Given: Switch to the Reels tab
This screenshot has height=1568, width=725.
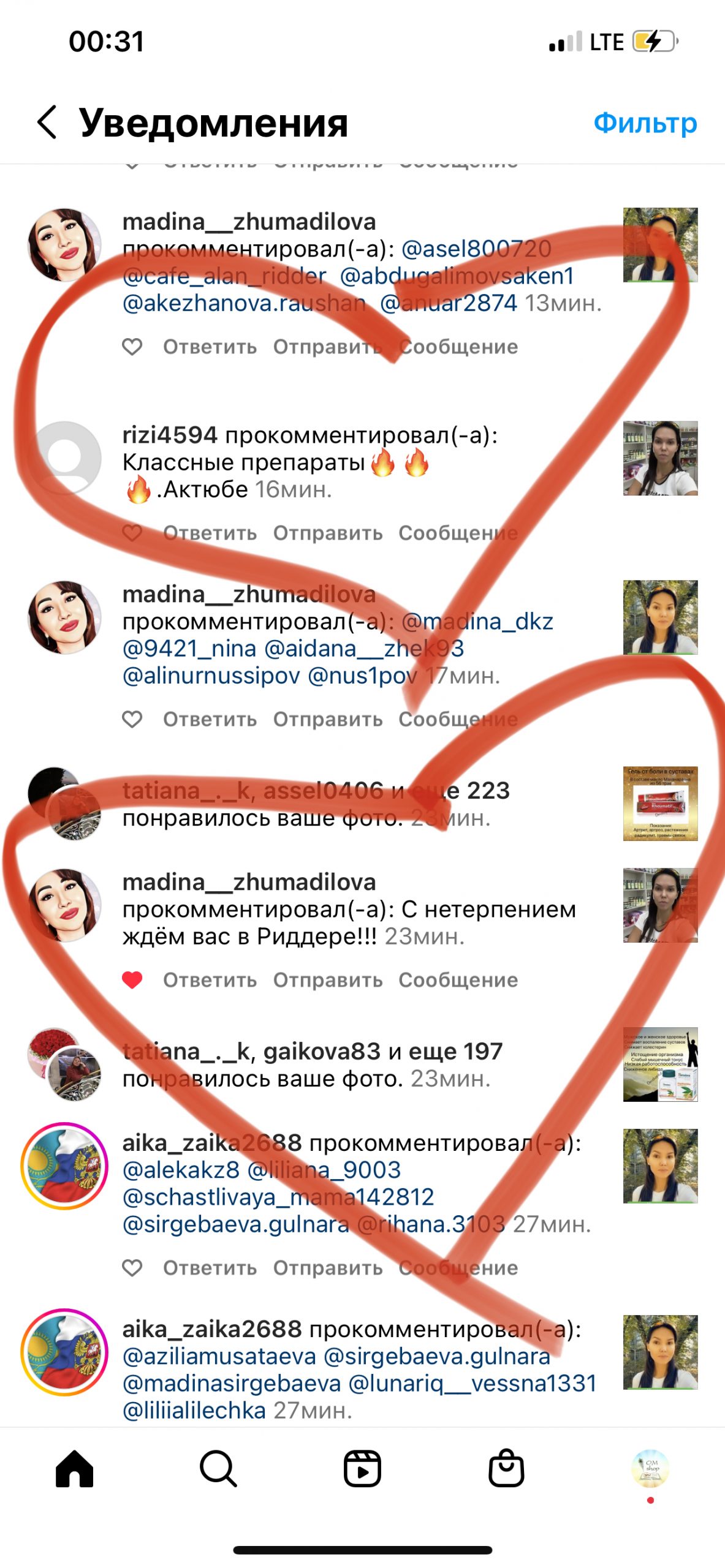Looking at the screenshot, I should [362, 1469].
